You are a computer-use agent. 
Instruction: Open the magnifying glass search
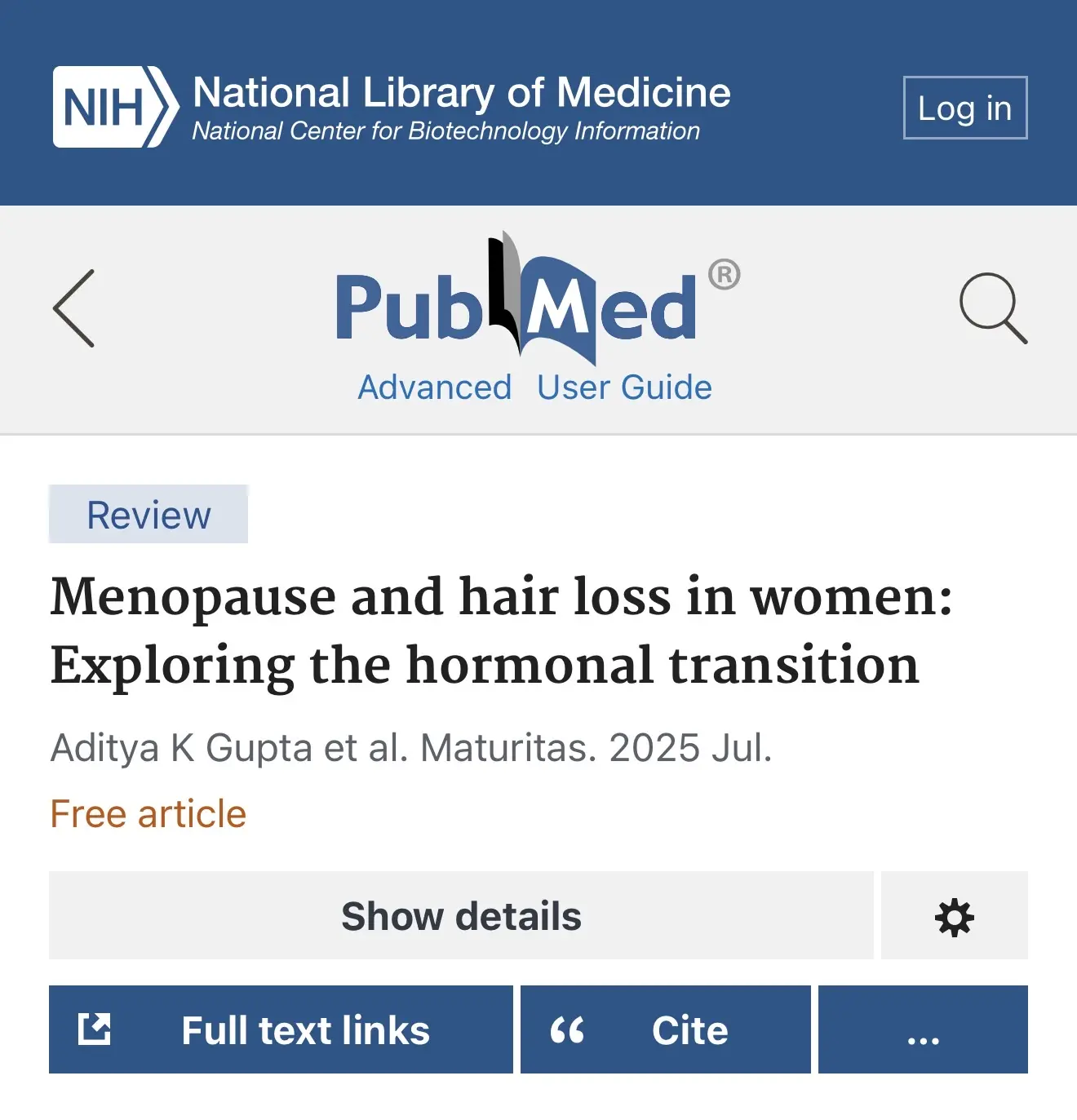click(x=993, y=308)
